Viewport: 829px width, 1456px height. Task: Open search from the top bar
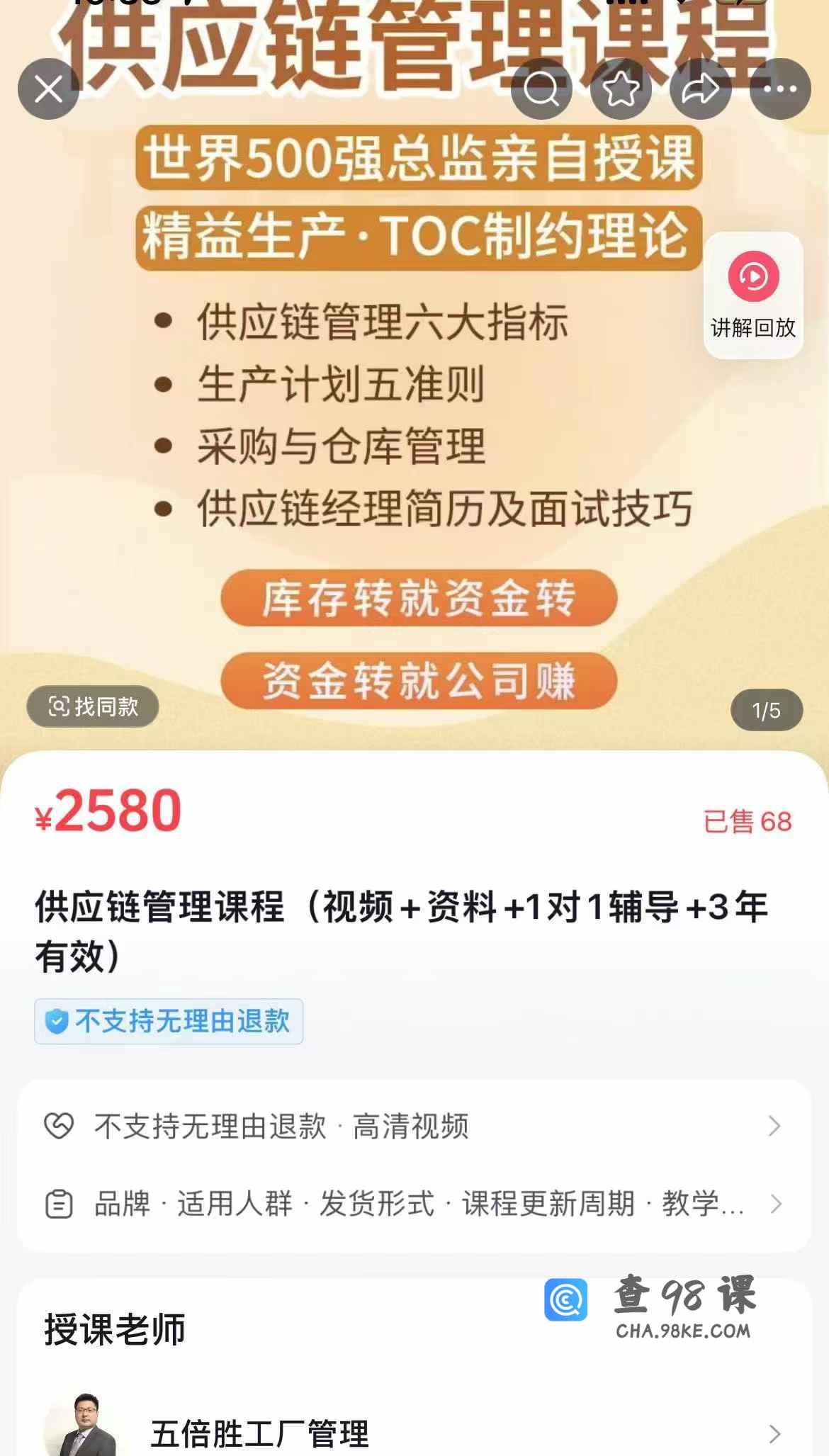[541, 89]
